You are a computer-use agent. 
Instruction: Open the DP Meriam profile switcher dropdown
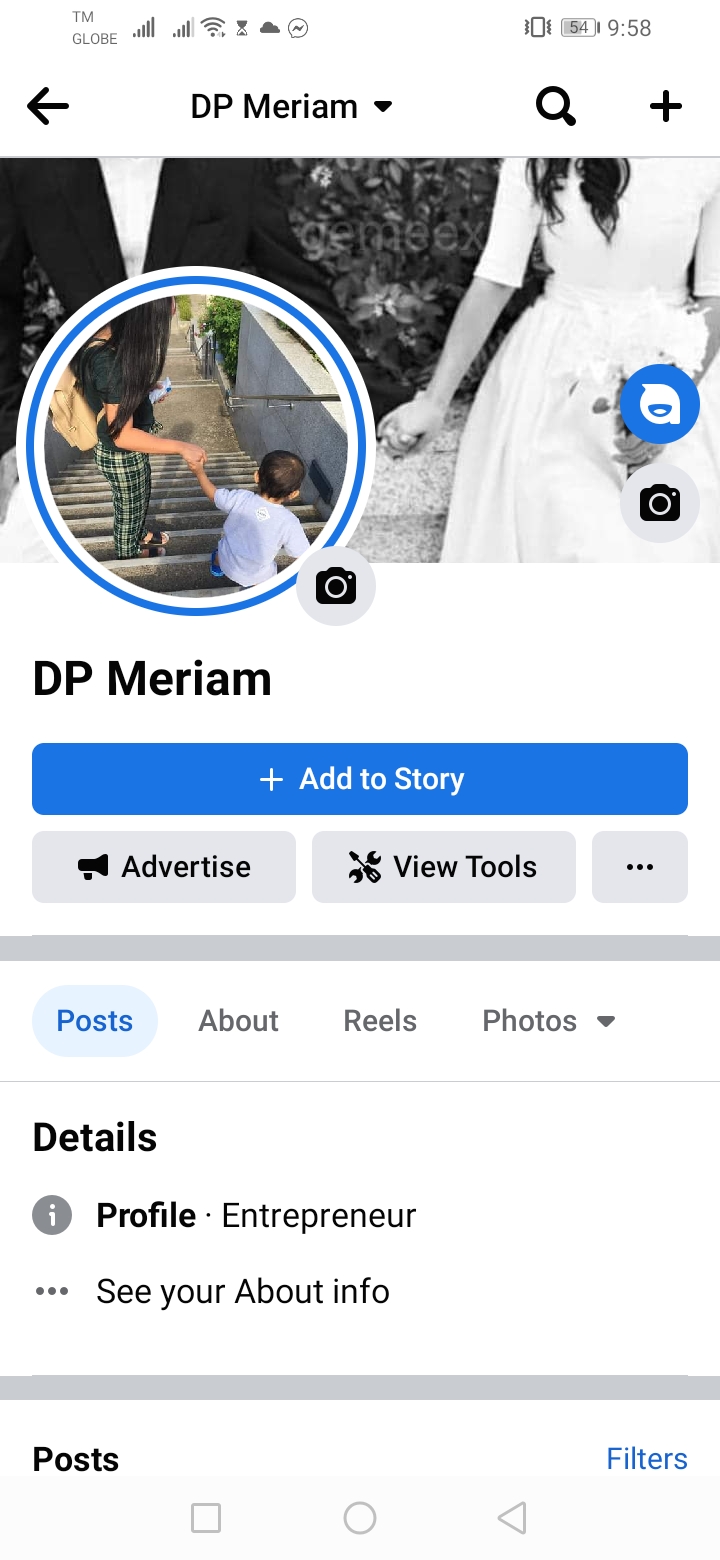click(x=291, y=106)
